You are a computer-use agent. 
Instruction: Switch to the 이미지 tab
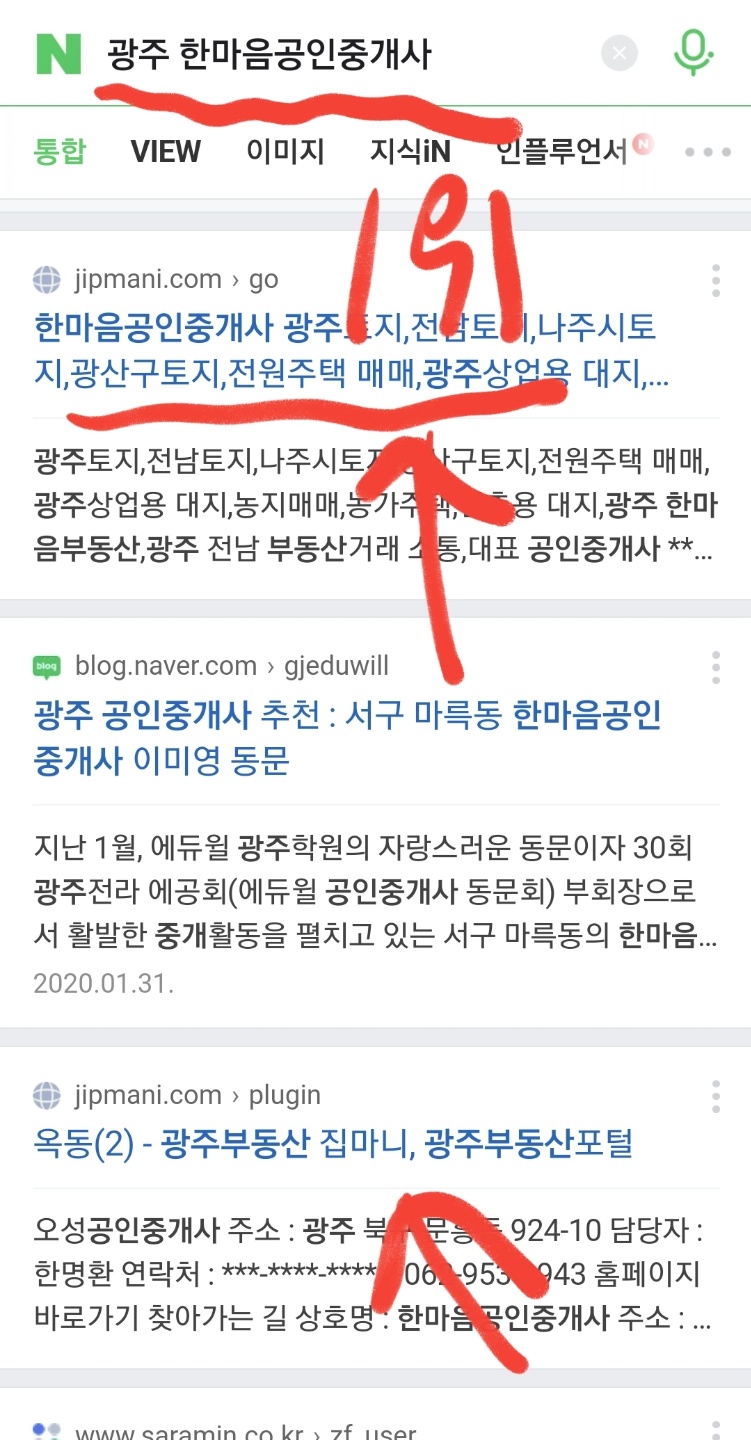point(285,151)
